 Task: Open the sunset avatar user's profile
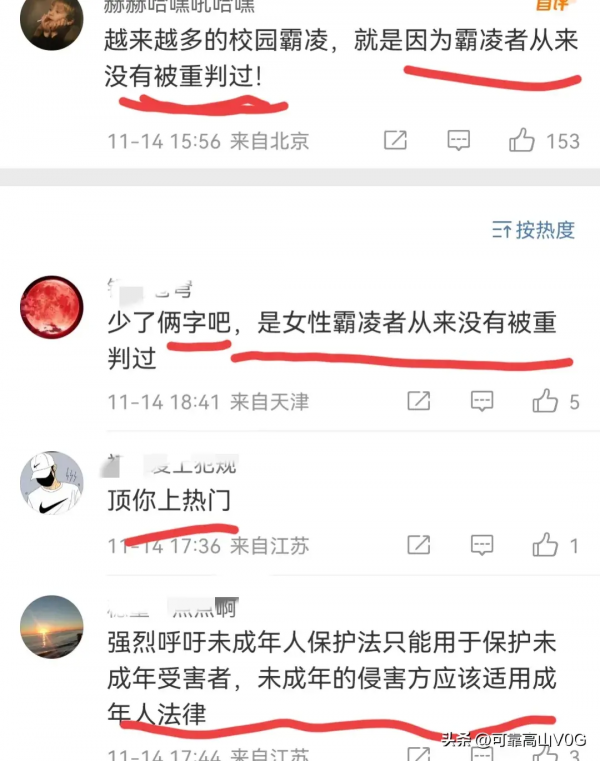click(51, 628)
